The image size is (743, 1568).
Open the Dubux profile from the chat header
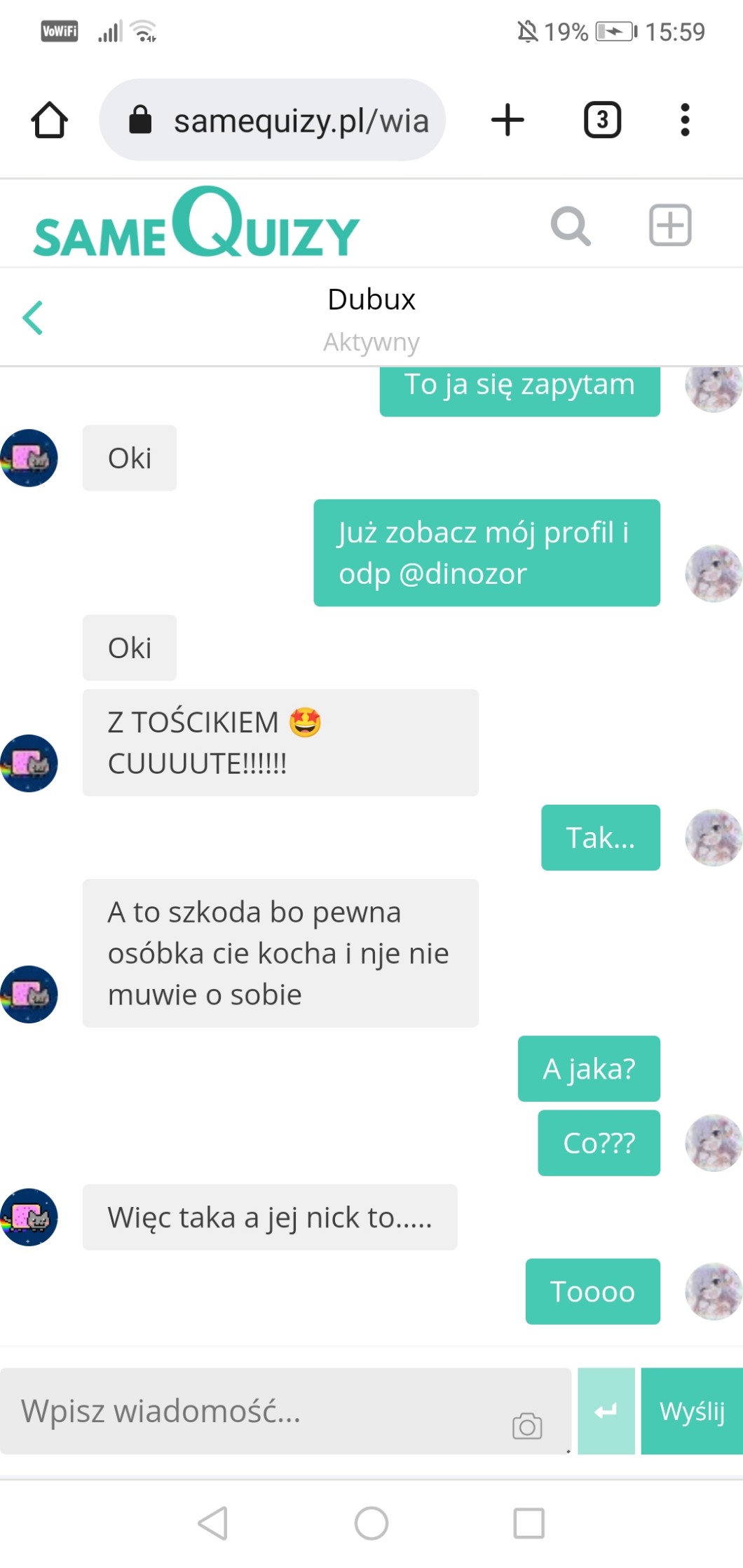pos(371,300)
